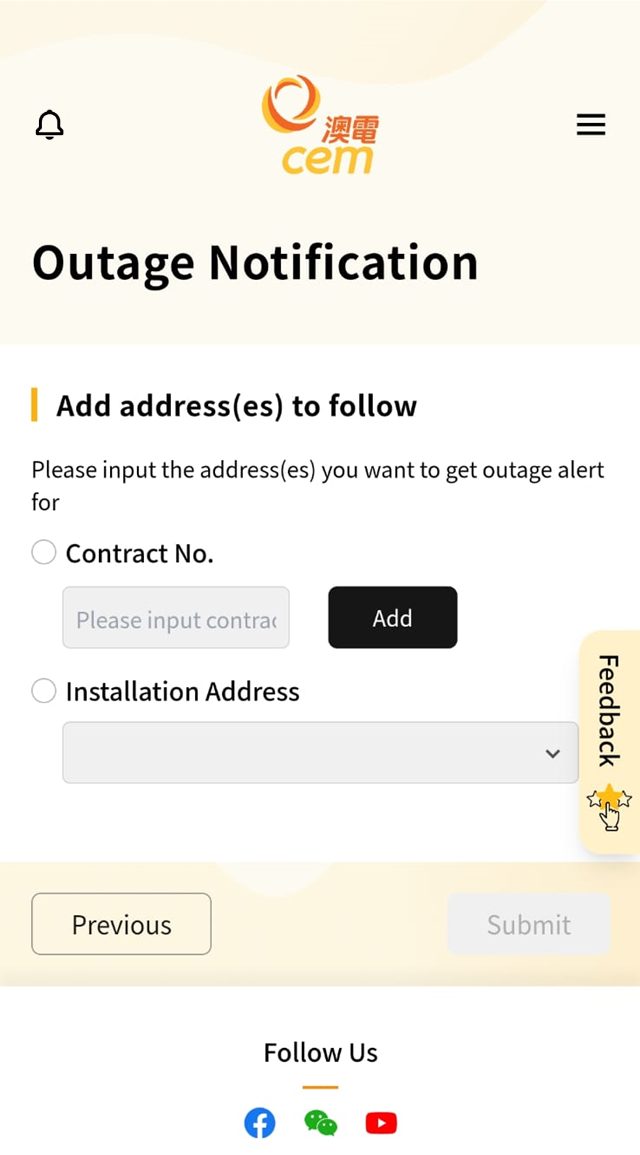Screen dimensions: 640x1155
Task: Open the Feedback side tab
Action: (x=609, y=742)
